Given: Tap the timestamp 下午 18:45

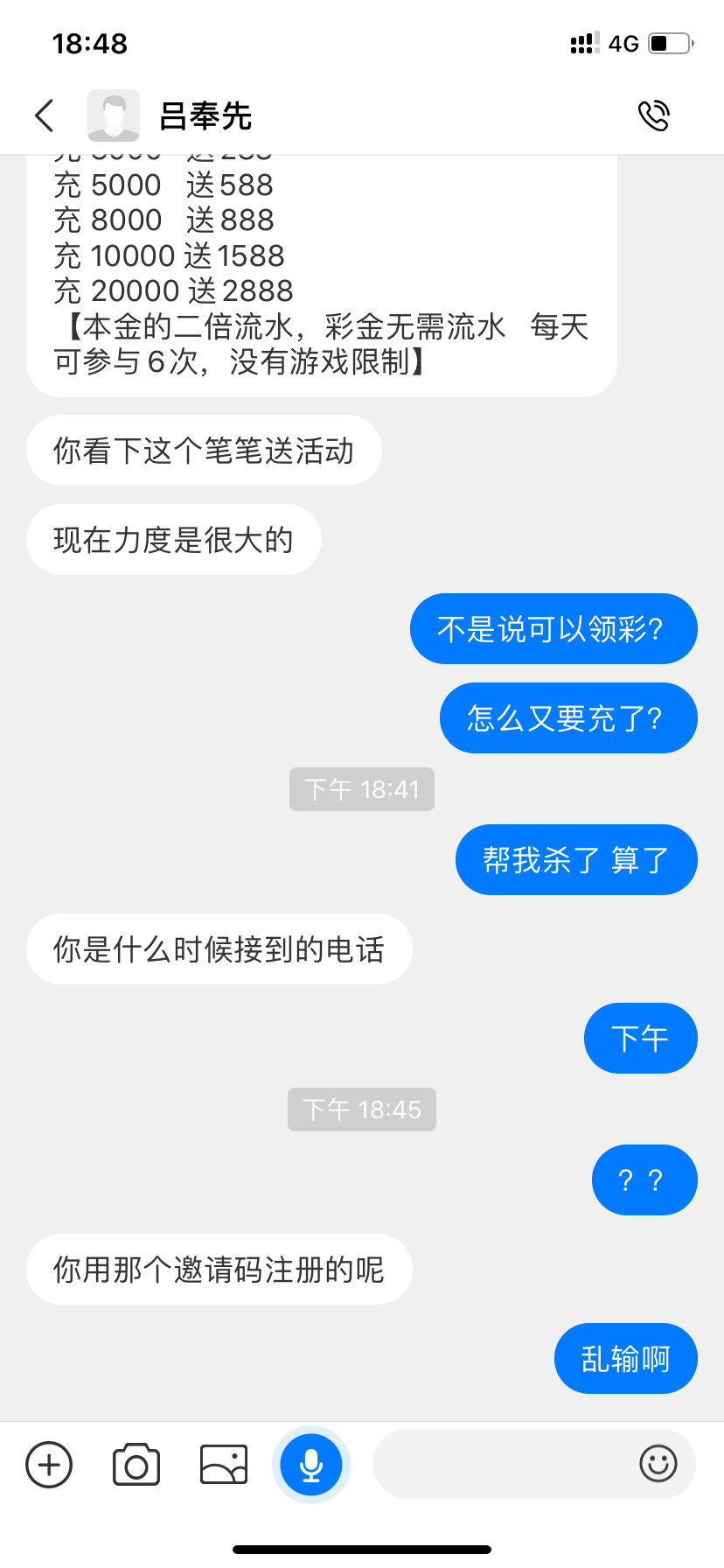Looking at the screenshot, I should tap(361, 1109).
